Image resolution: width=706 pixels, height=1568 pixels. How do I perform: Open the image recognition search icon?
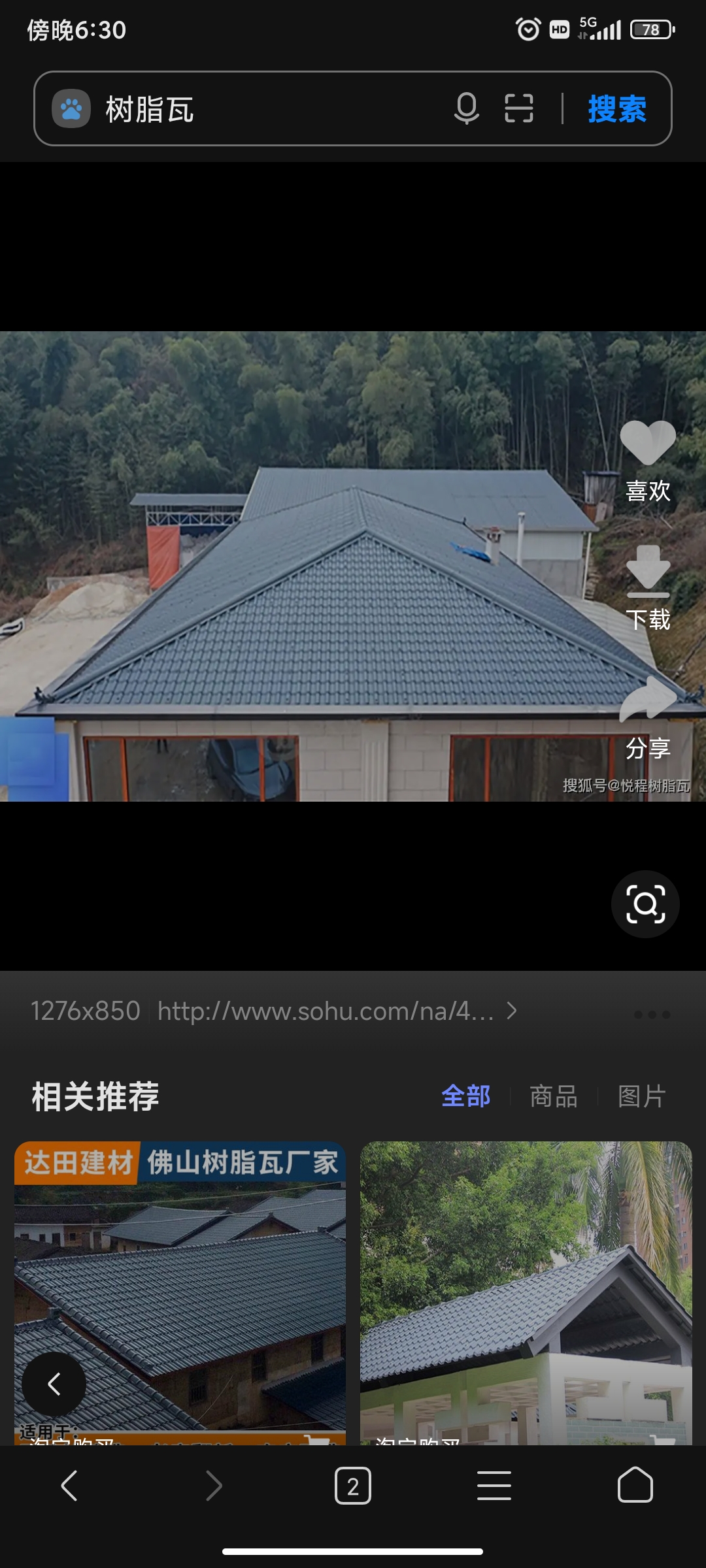tap(645, 904)
